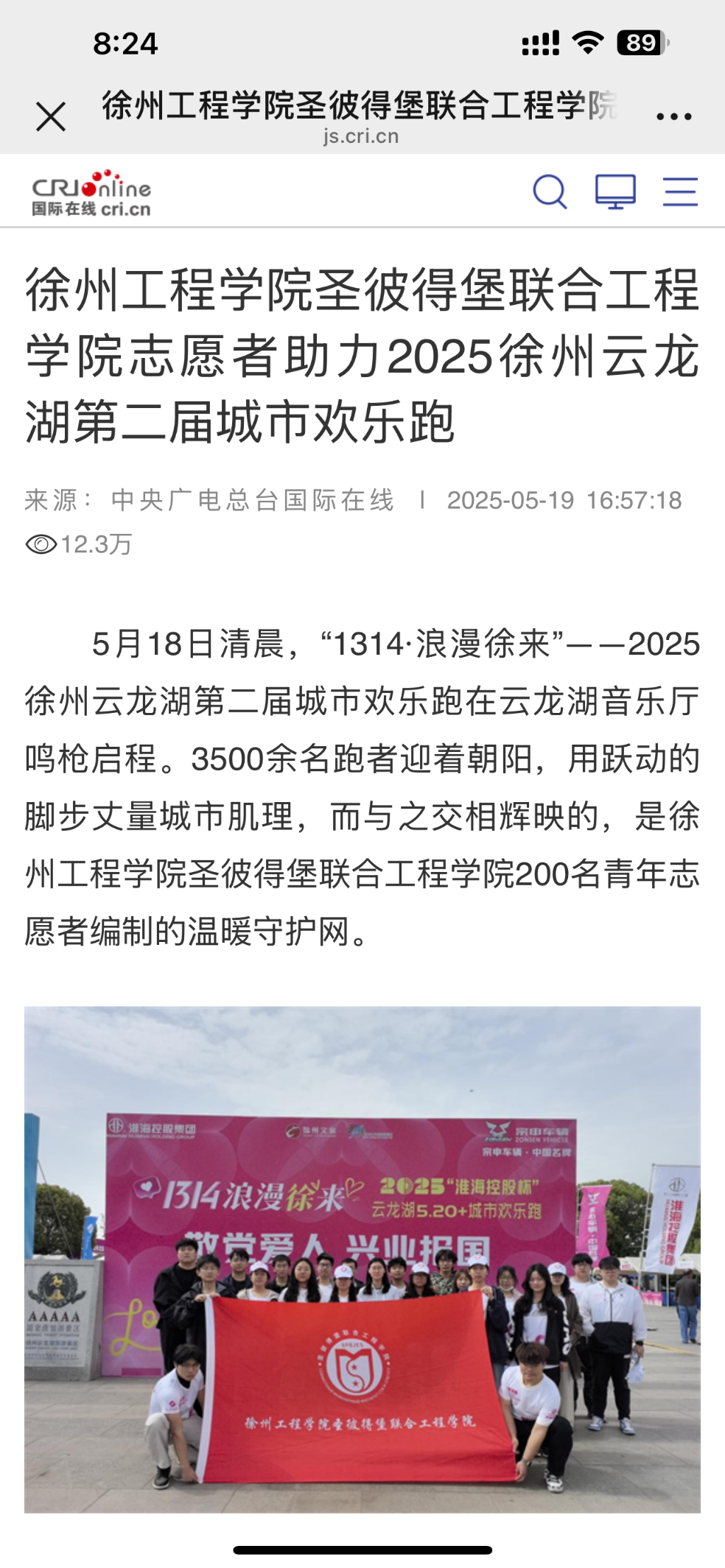Switch to desktop version via monitor icon

click(x=615, y=192)
